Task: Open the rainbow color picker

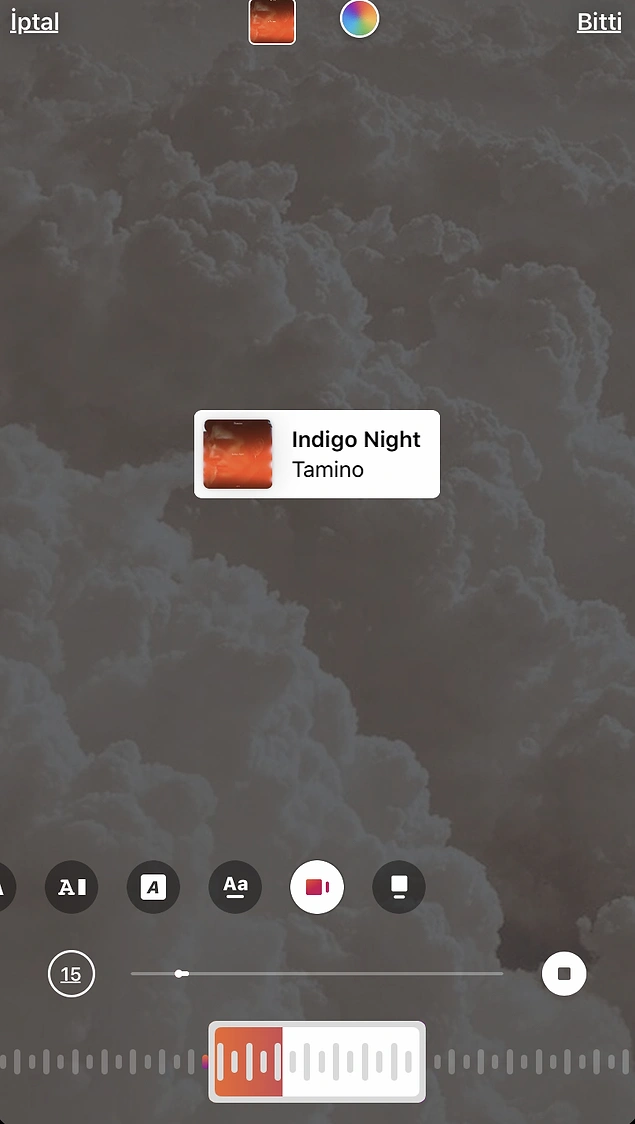Action: (359, 19)
